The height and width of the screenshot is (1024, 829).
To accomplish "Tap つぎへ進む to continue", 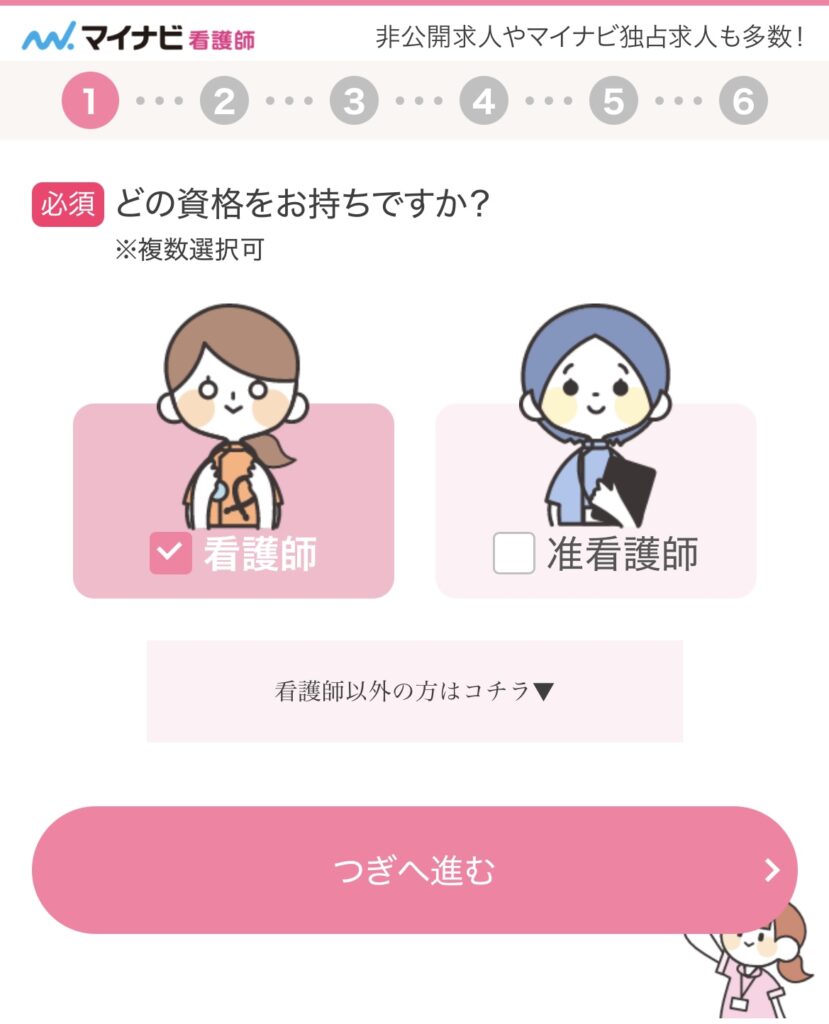I will (x=414, y=870).
